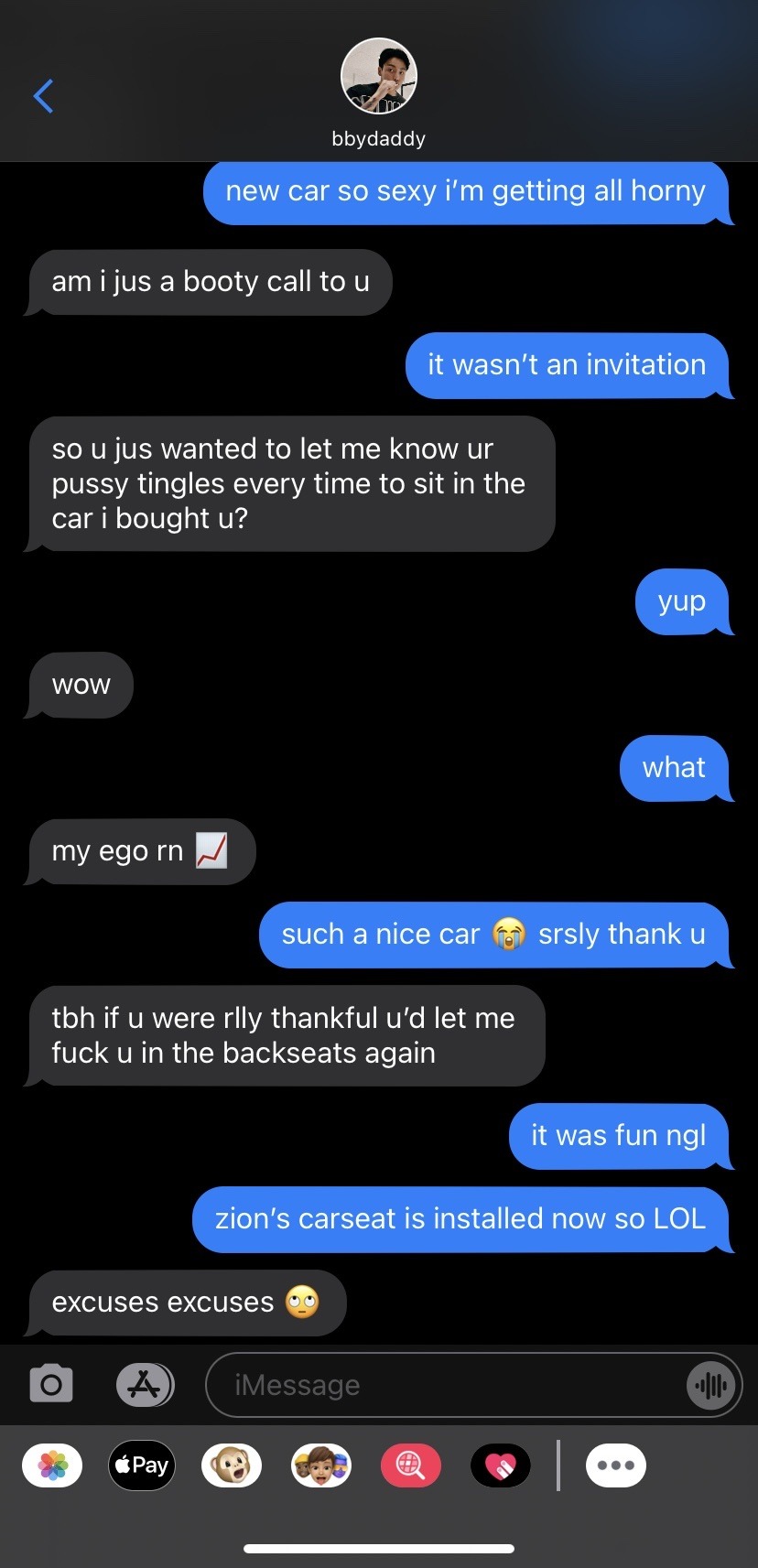Open the Digital Touch heart app

500,1465
